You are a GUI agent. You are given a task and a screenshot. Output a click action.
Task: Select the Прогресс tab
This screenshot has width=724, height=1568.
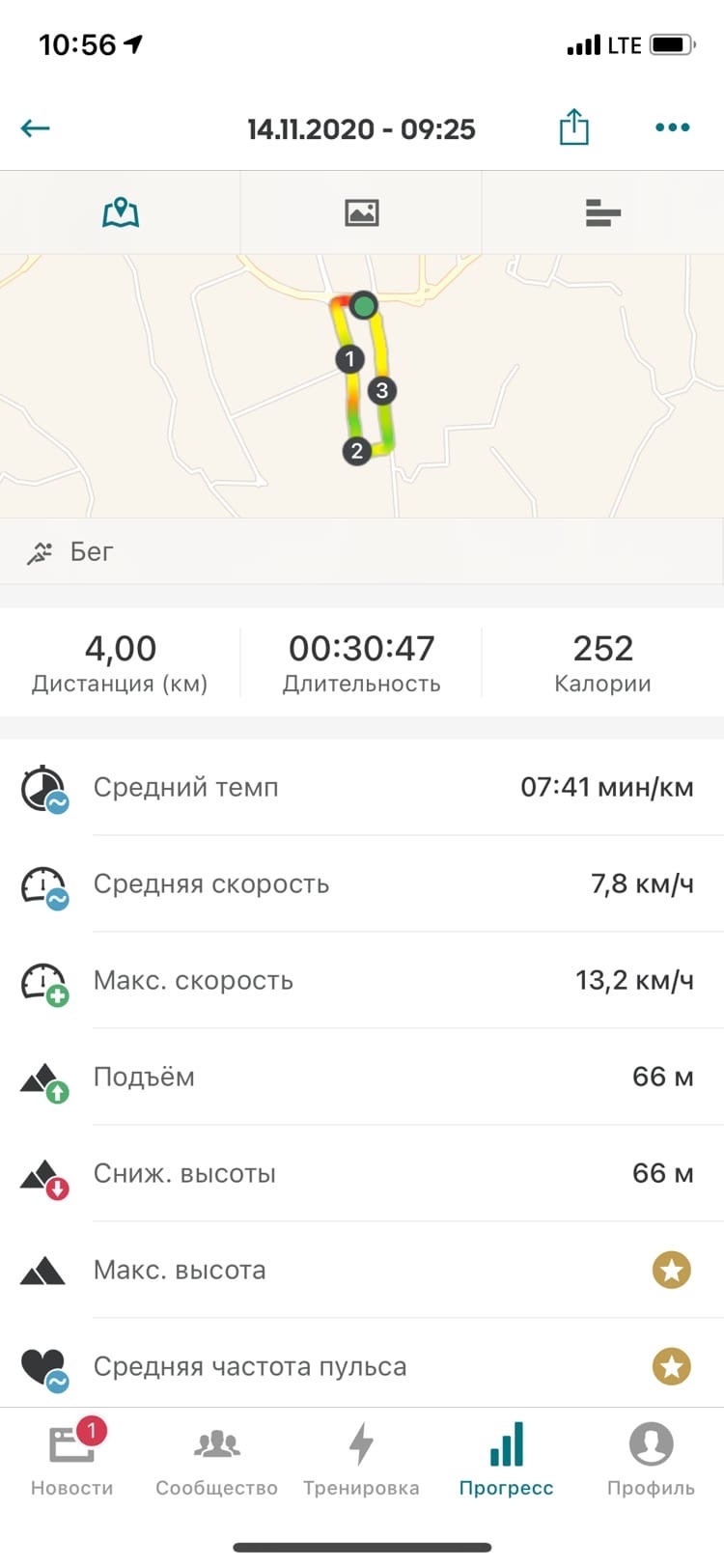[x=506, y=1458]
